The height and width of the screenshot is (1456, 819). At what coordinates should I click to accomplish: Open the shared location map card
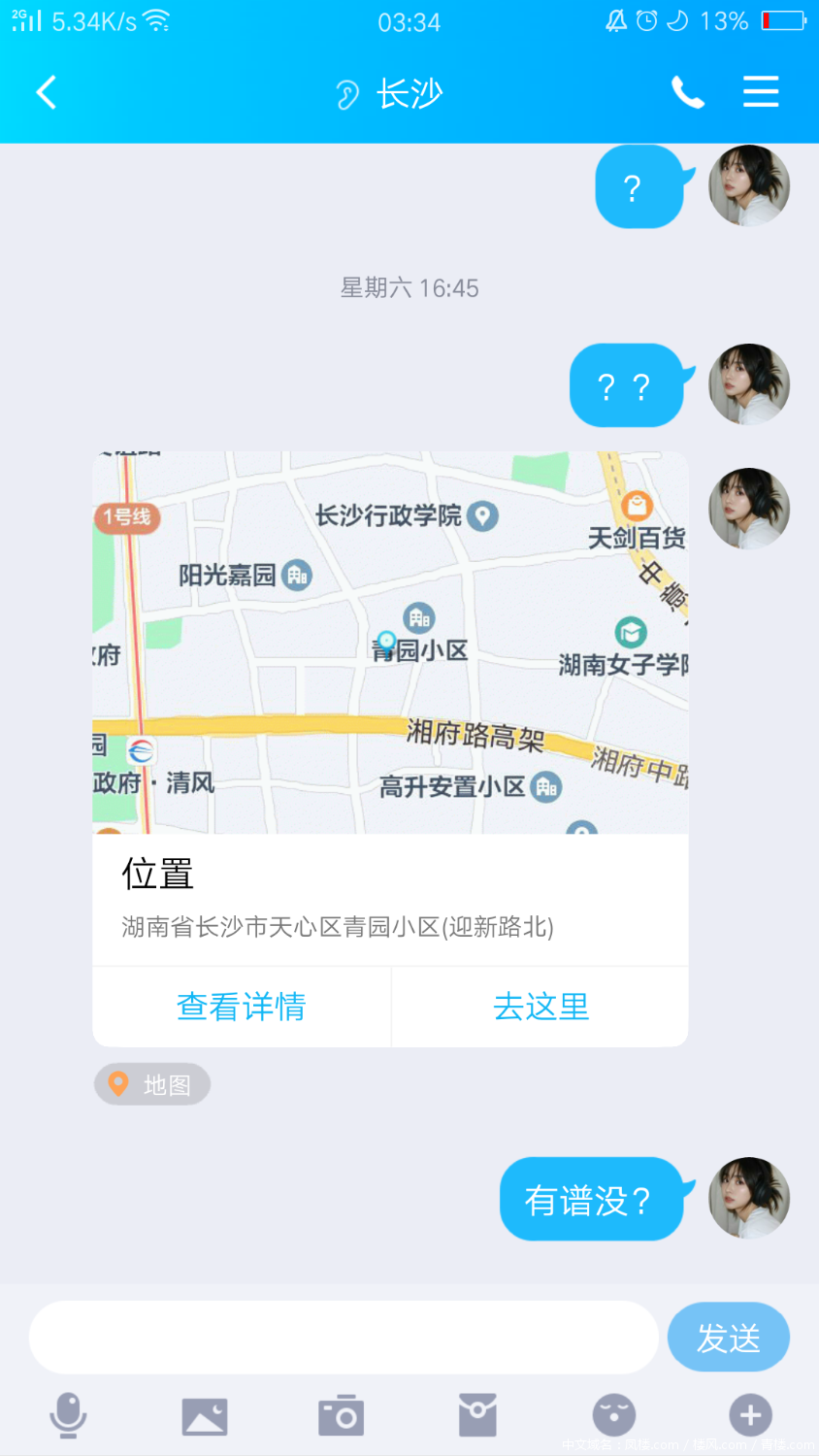390,643
